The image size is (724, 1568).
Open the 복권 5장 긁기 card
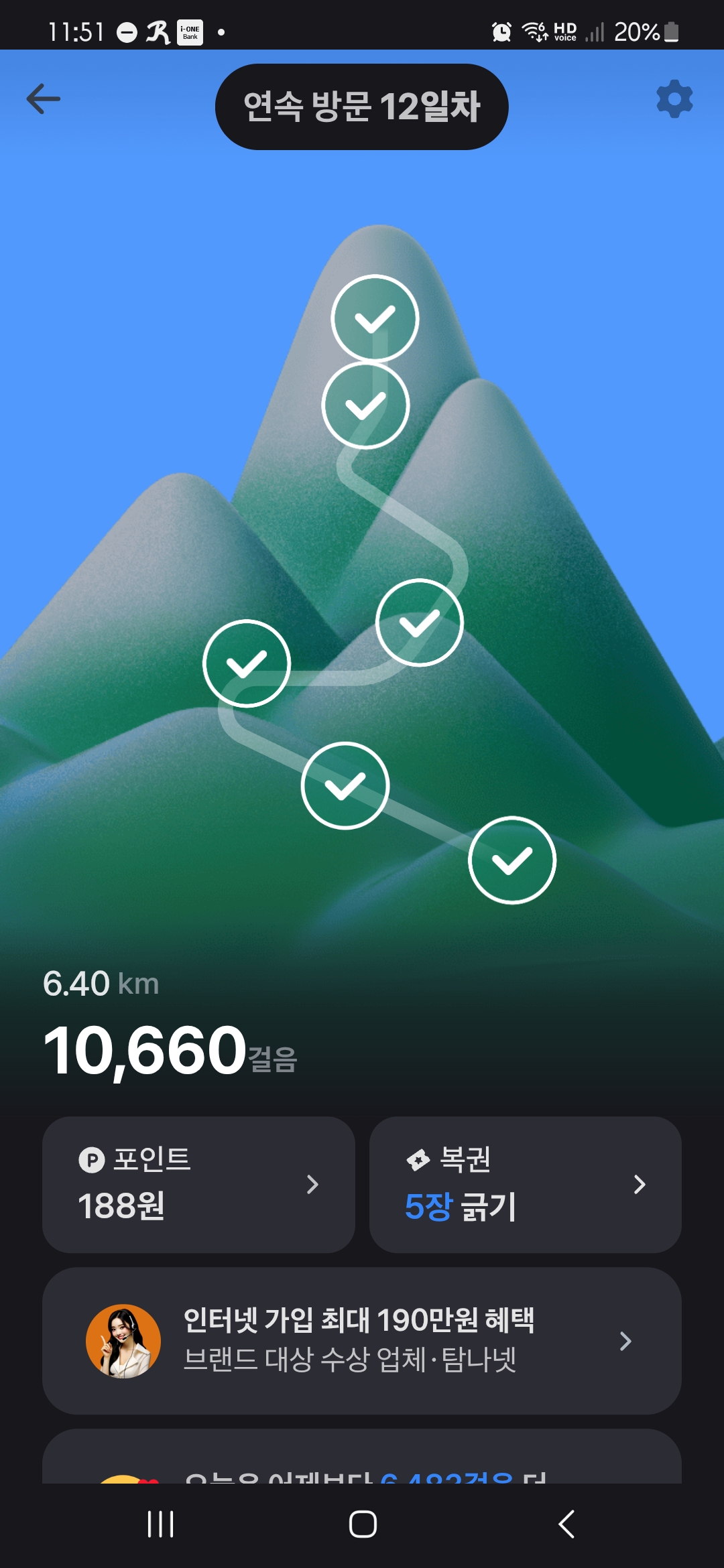[525, 1184]
